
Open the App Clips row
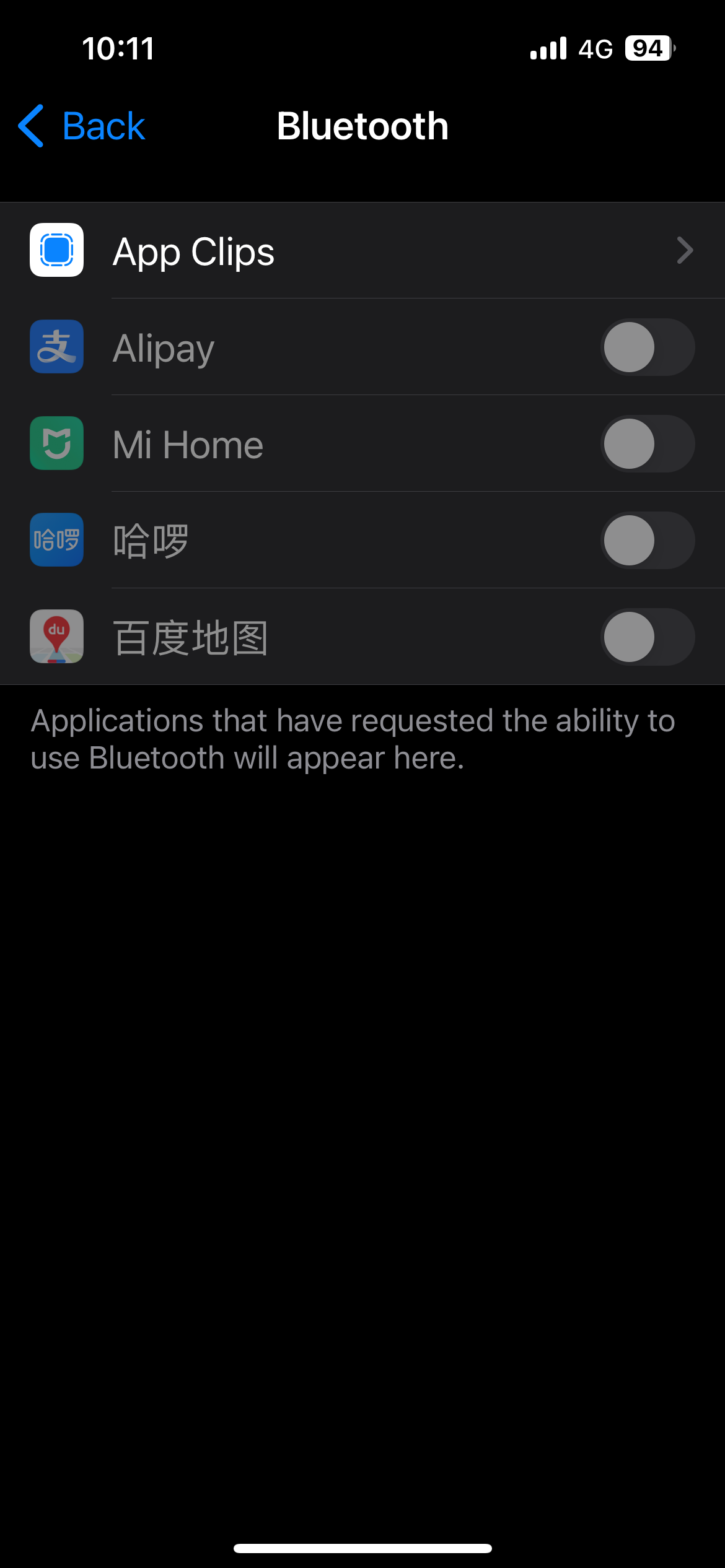coord(362,251)
